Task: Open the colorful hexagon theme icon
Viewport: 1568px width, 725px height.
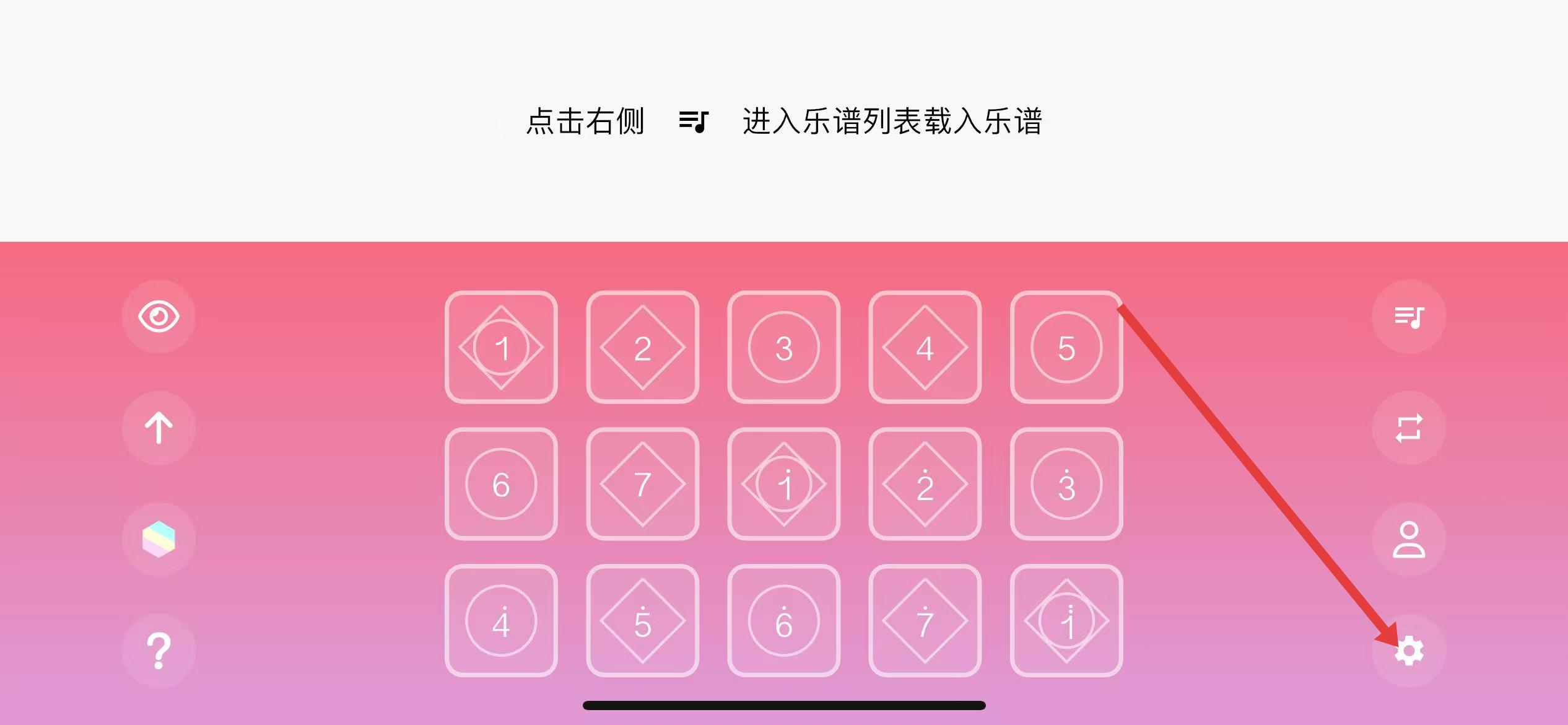Action: [x=159, y=539]
